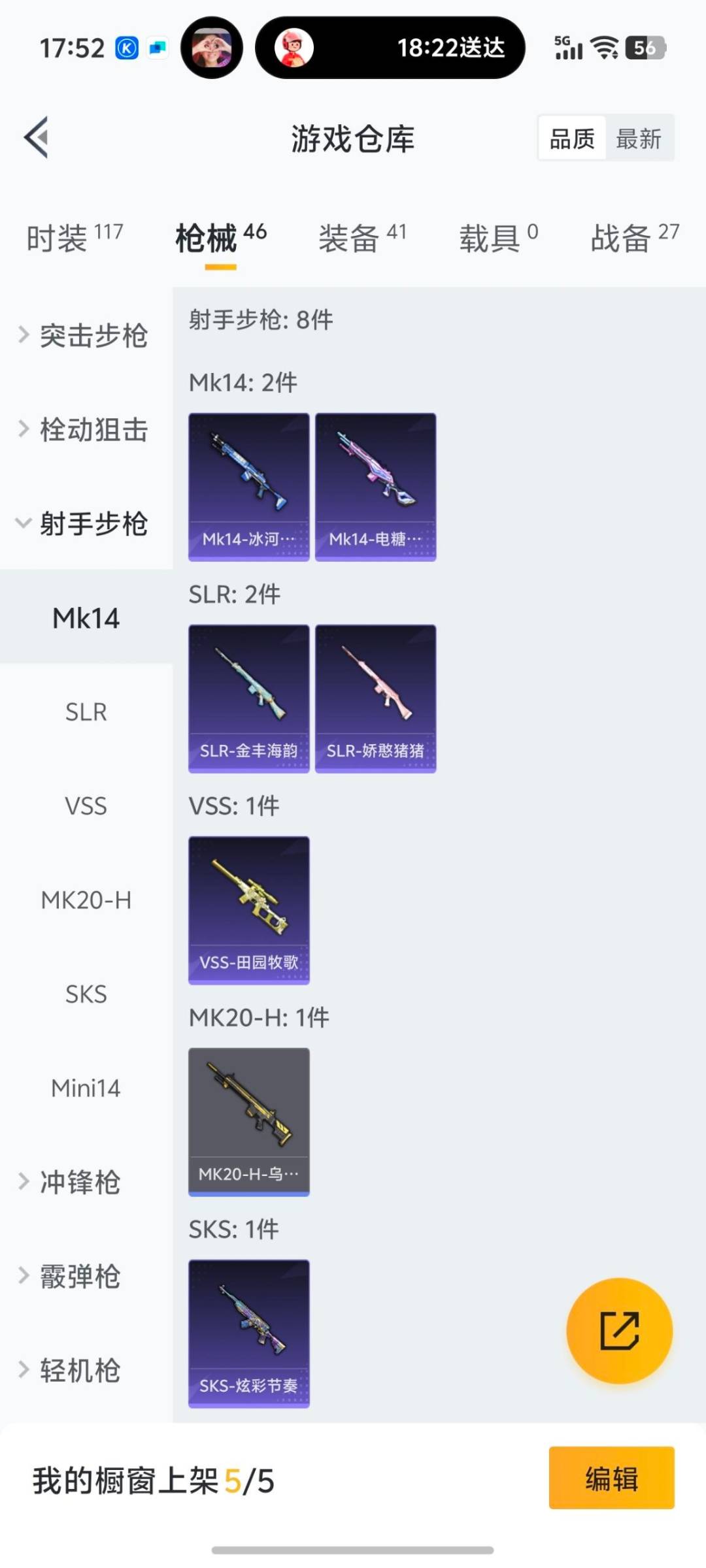Open the VSS-田园牧歌 item card

(x=248, y=908)
